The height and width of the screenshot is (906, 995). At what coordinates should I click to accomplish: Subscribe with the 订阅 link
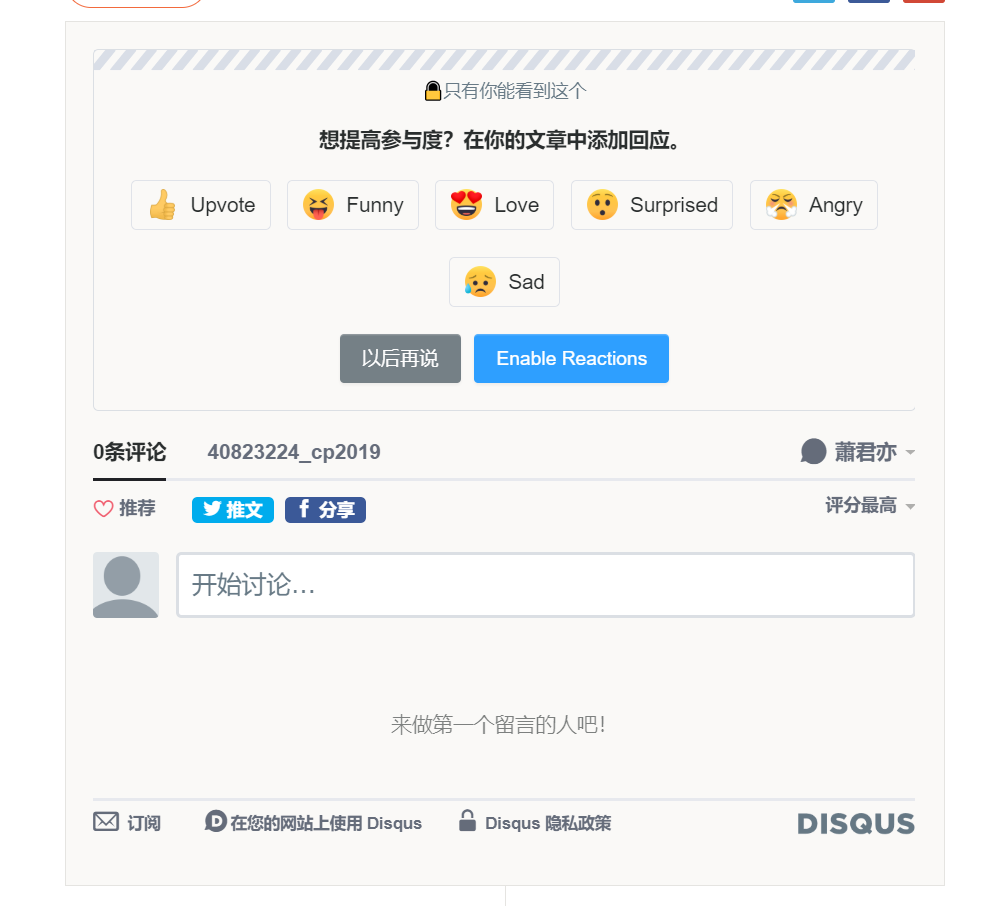click(x=127, y=823)
